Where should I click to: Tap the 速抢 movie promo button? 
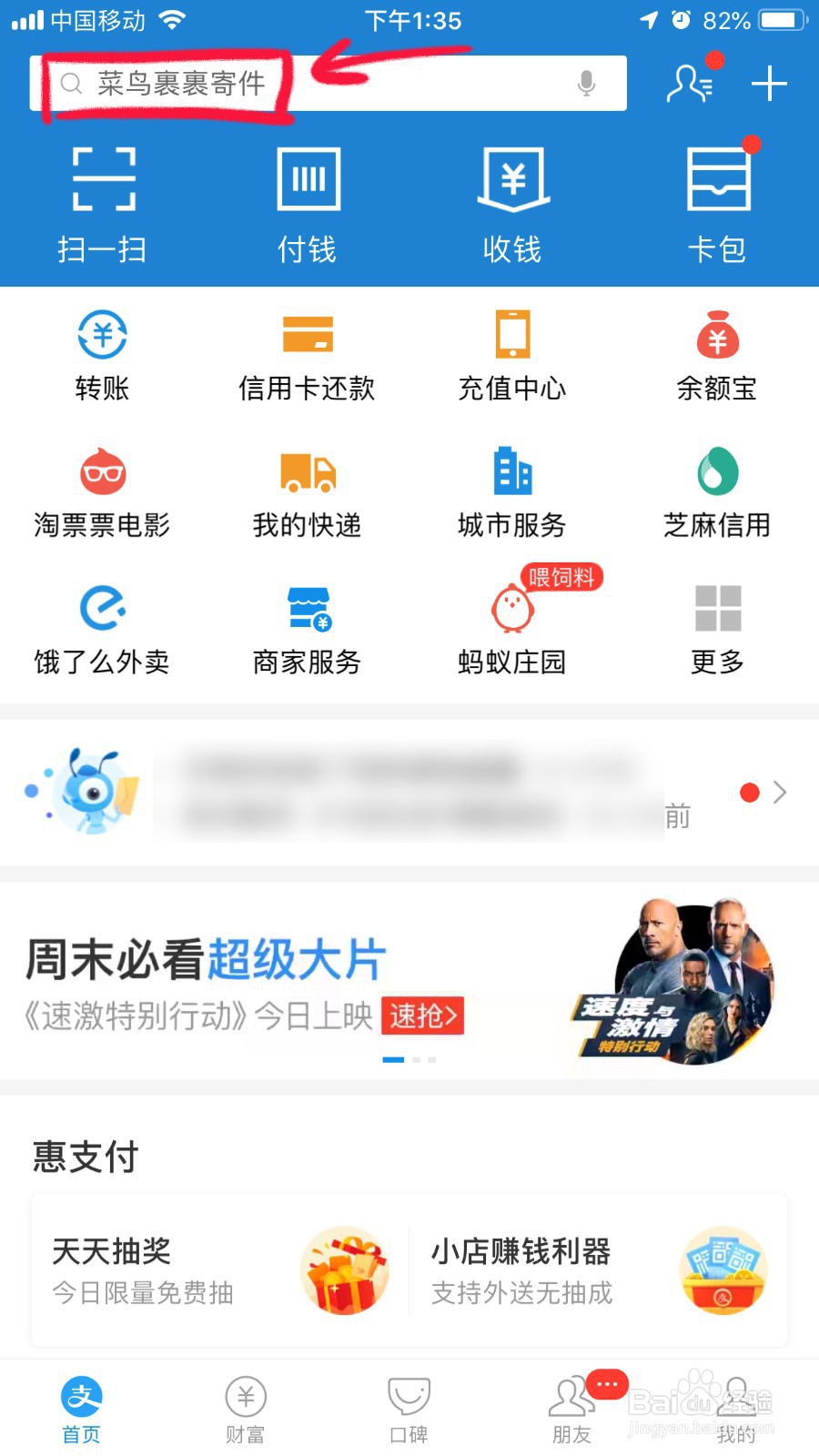(x=423, y=1016)
